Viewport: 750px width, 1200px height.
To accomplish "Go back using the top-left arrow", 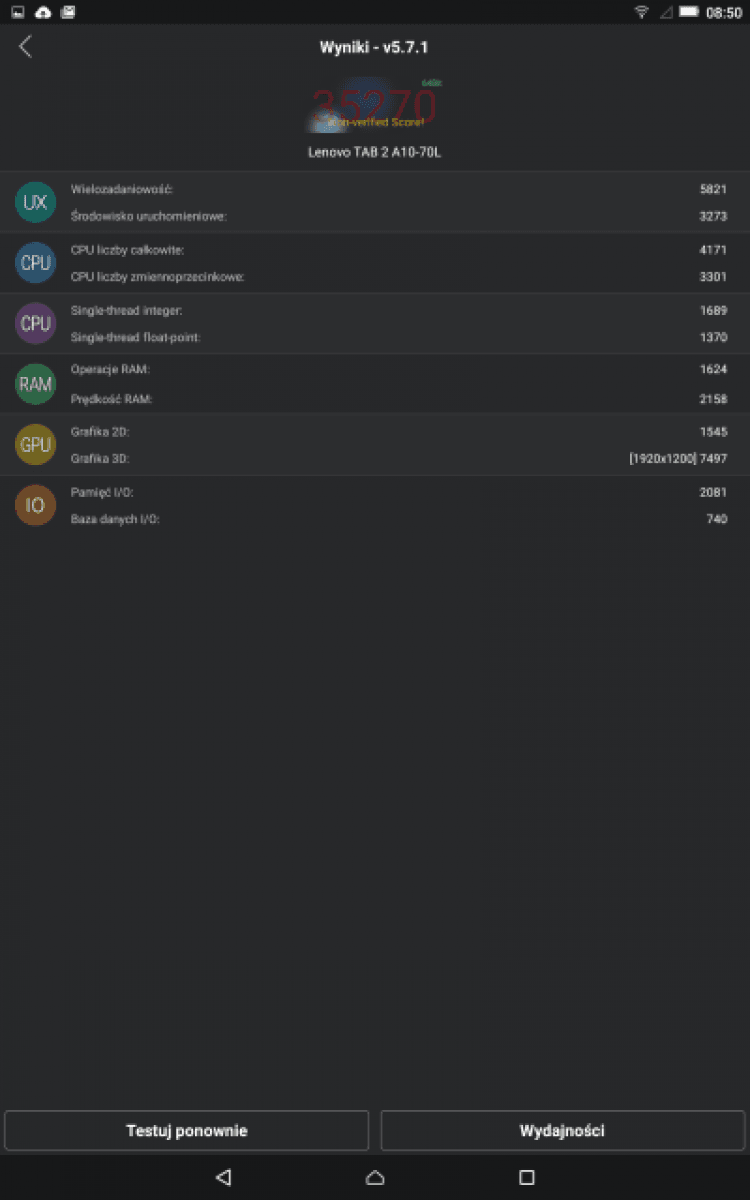I will point(26,46).
